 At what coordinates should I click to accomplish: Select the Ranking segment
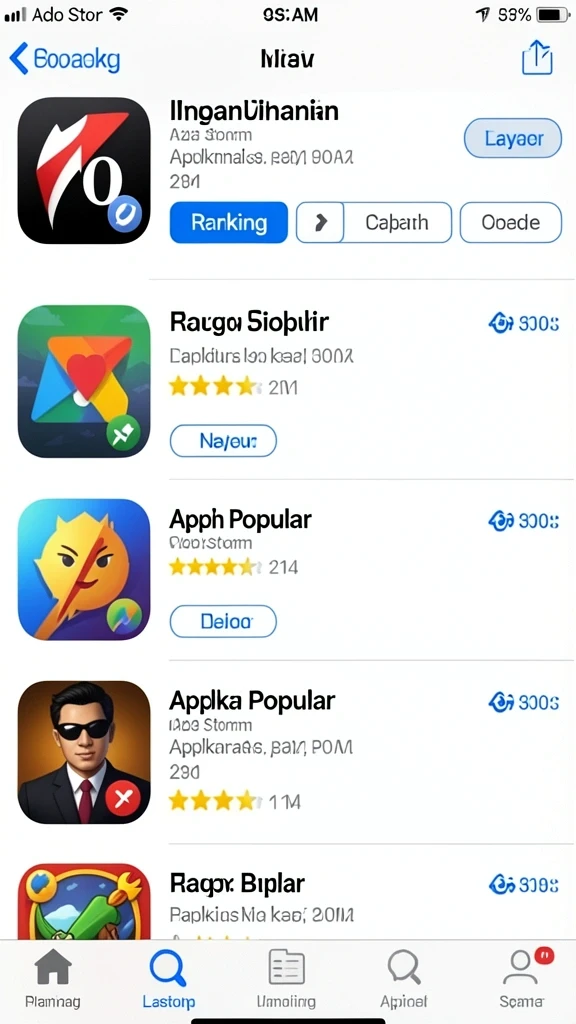click(229, 223)
